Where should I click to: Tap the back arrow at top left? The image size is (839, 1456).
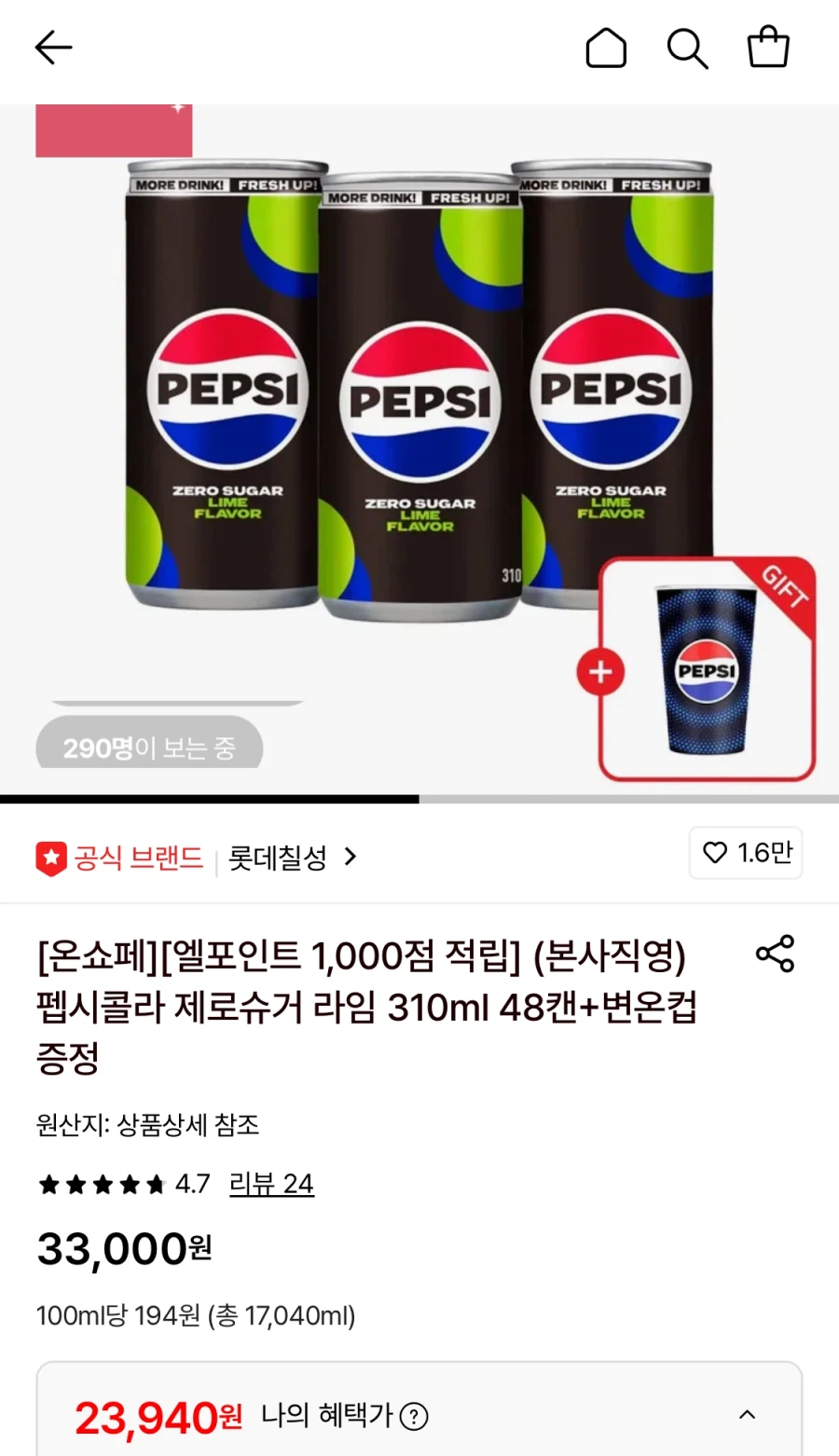pos(53,47)
